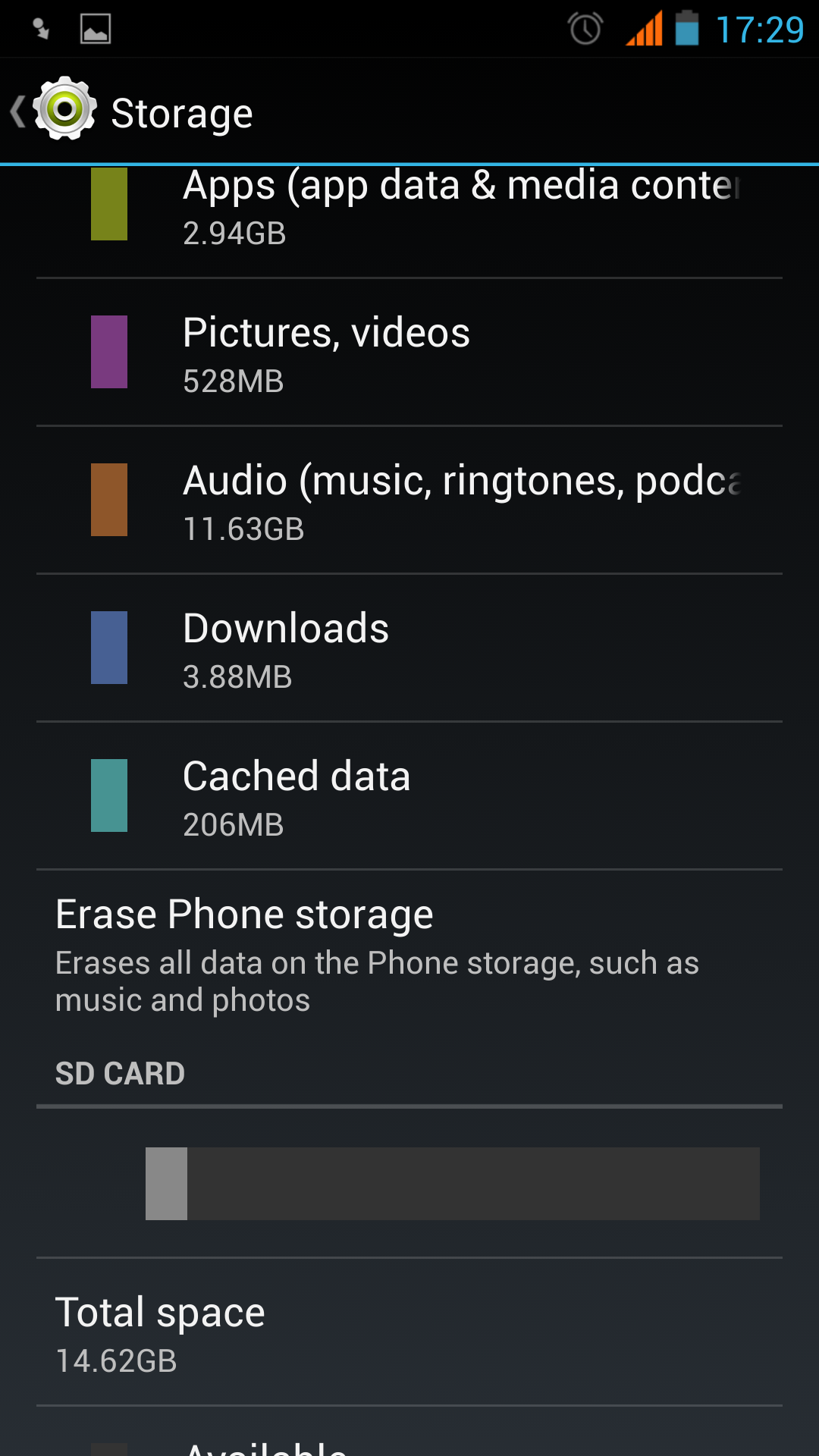The height and width of the screenshot is (1456, 819).
Task: Select Erase Phone storage
Action: 409,955
